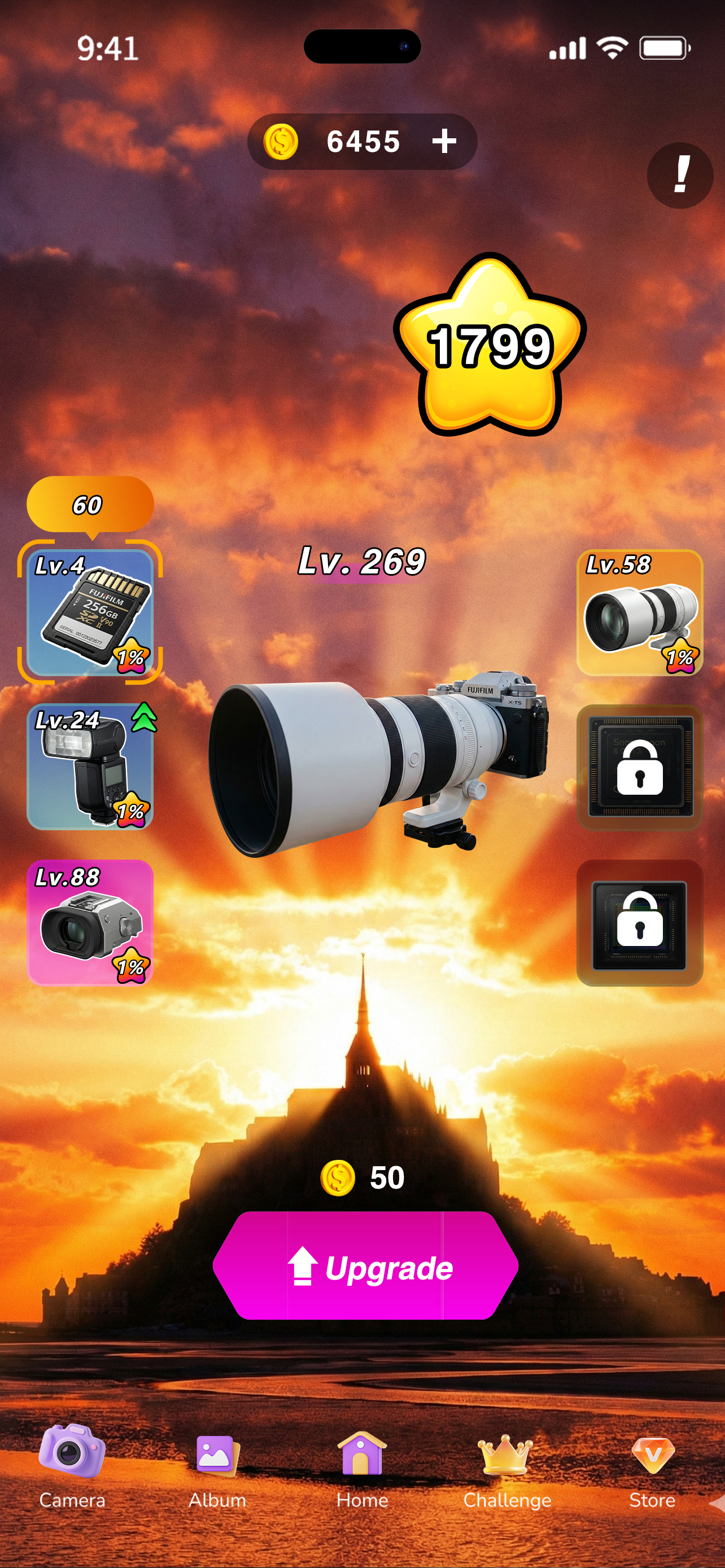
Task: Tap the locked image sensor slot
Action: (x=639, y=923)
